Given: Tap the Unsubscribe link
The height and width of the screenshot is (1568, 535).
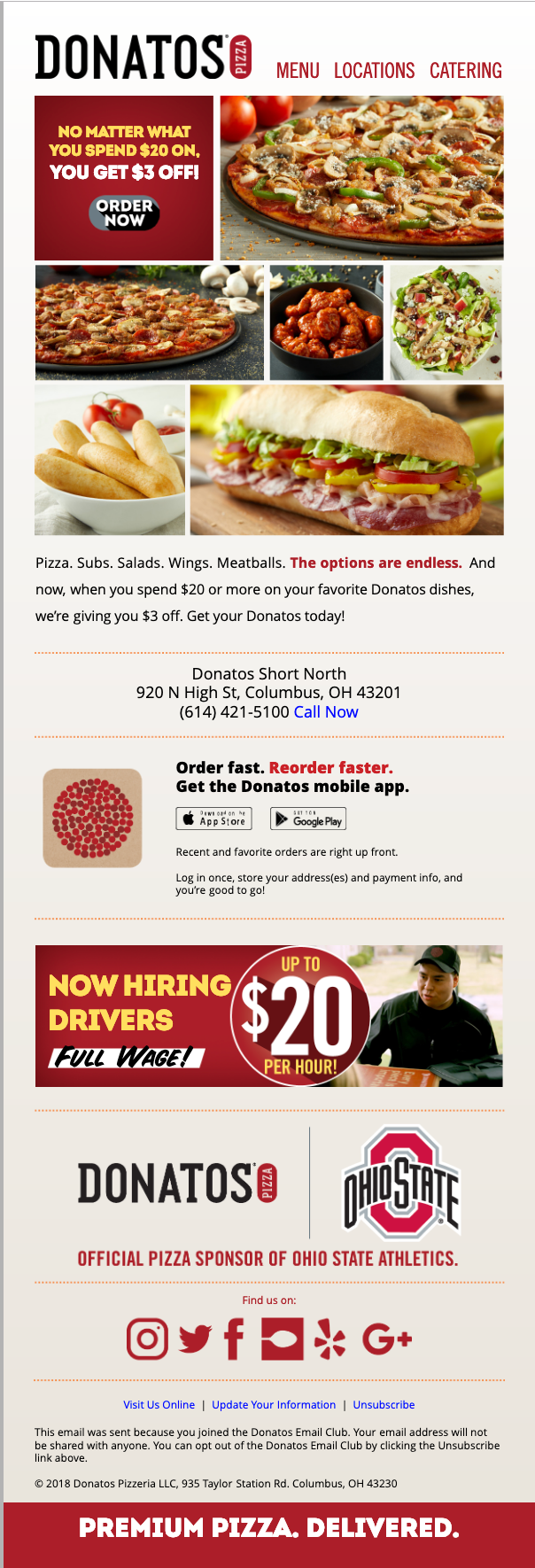Looking at the screenshot, I should [384, 1405].
